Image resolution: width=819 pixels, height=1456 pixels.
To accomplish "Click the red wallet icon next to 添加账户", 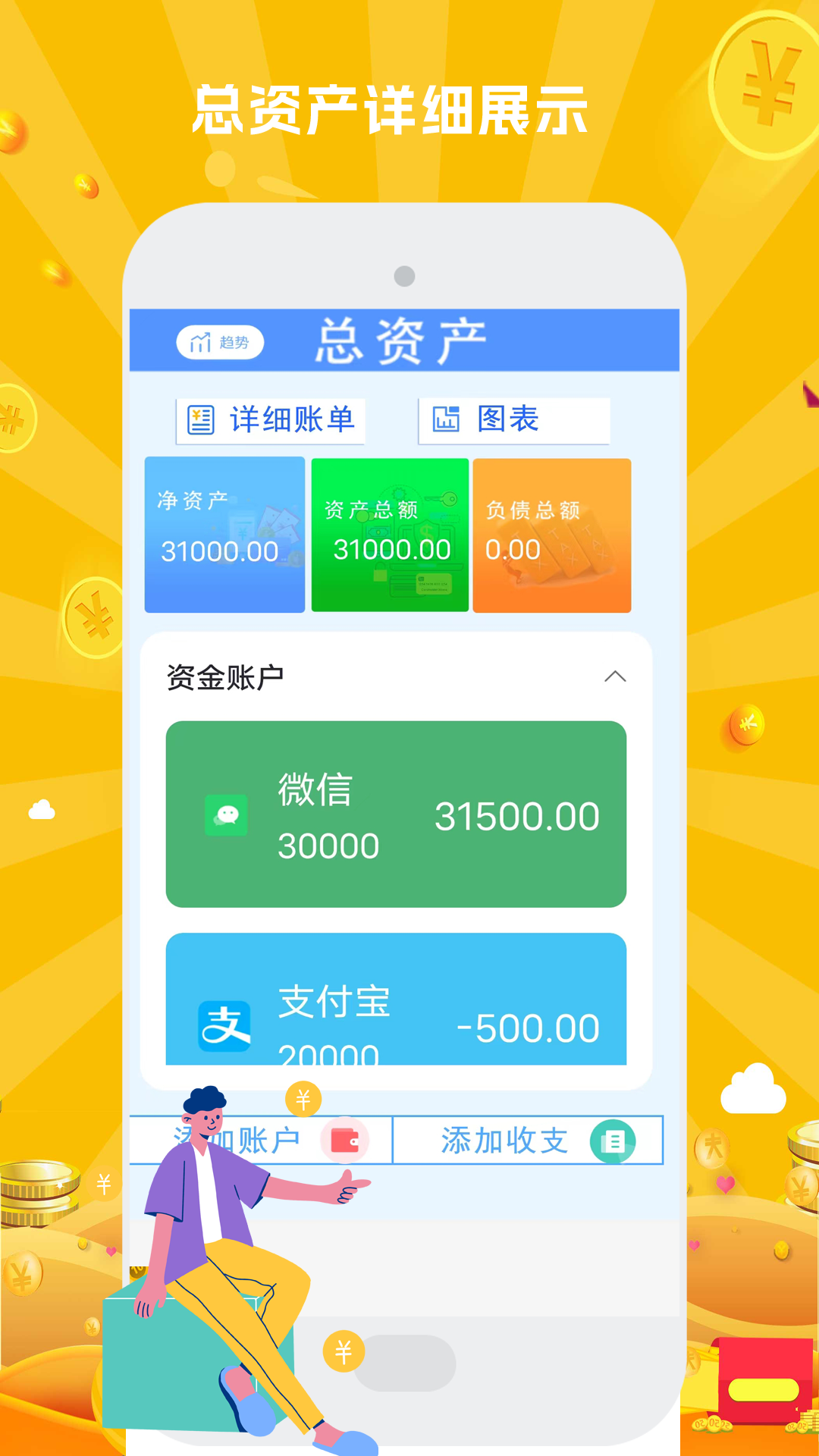I will pyautogui.click(x=346, y=1140).
